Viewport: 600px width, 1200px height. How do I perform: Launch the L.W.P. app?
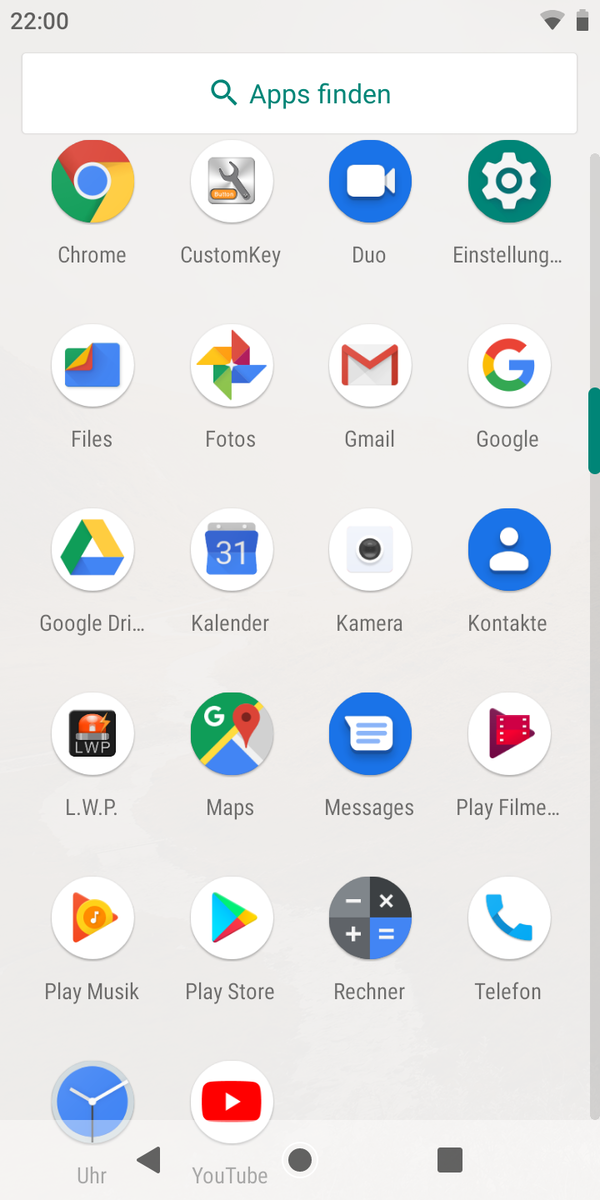point(92,734)
